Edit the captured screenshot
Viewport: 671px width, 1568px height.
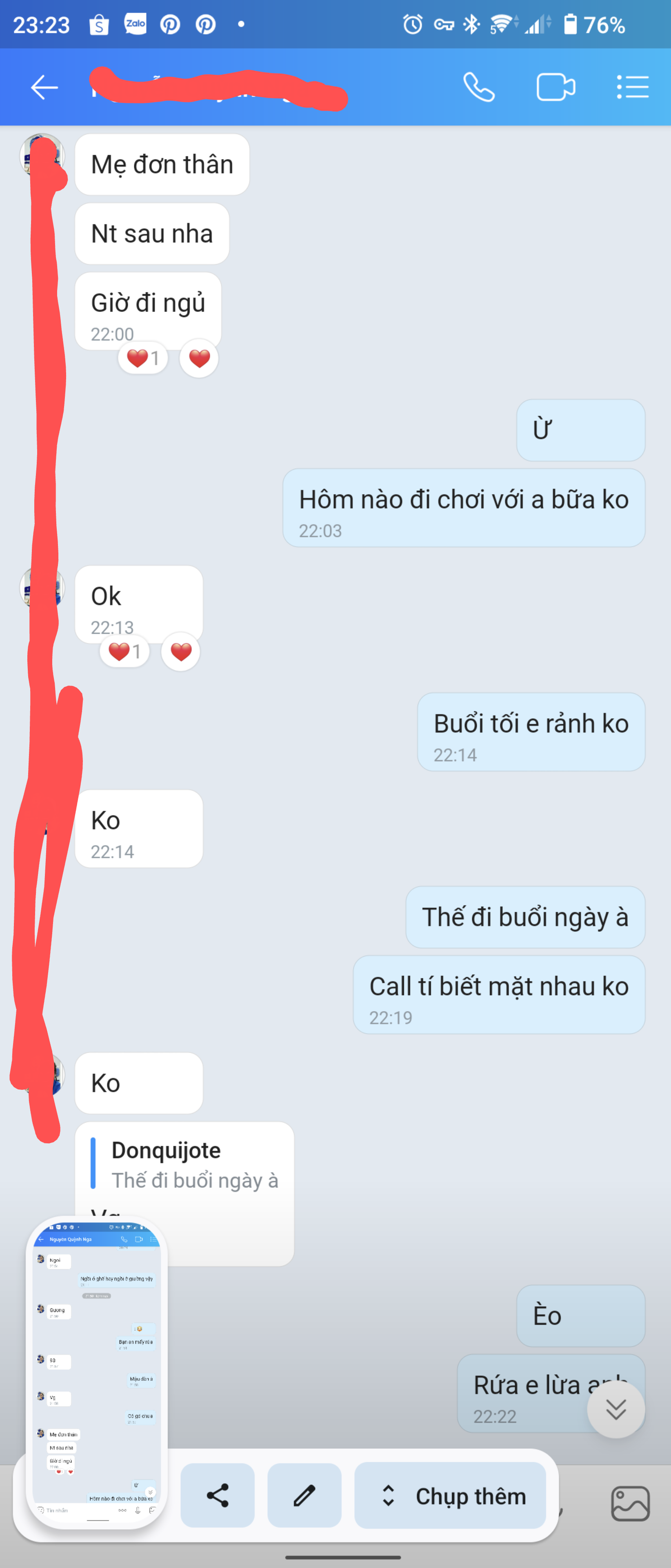pos(304,1495)
